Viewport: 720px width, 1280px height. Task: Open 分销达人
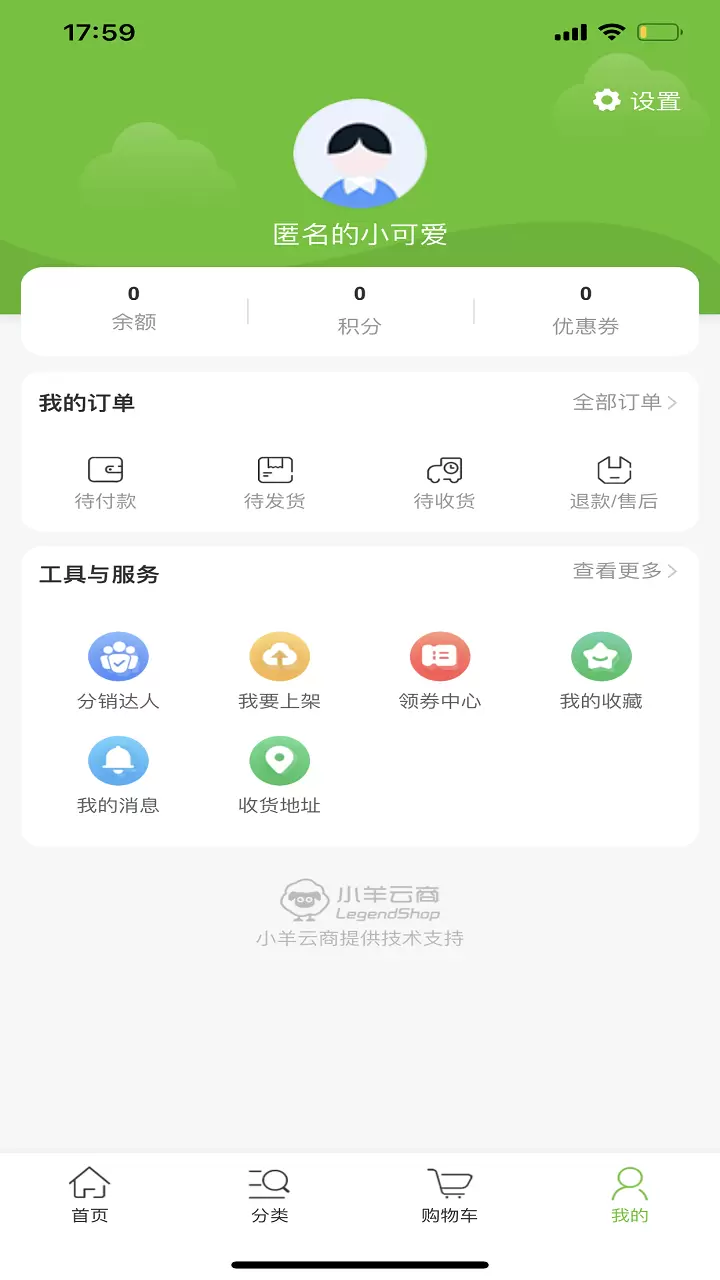click(118, 672)
